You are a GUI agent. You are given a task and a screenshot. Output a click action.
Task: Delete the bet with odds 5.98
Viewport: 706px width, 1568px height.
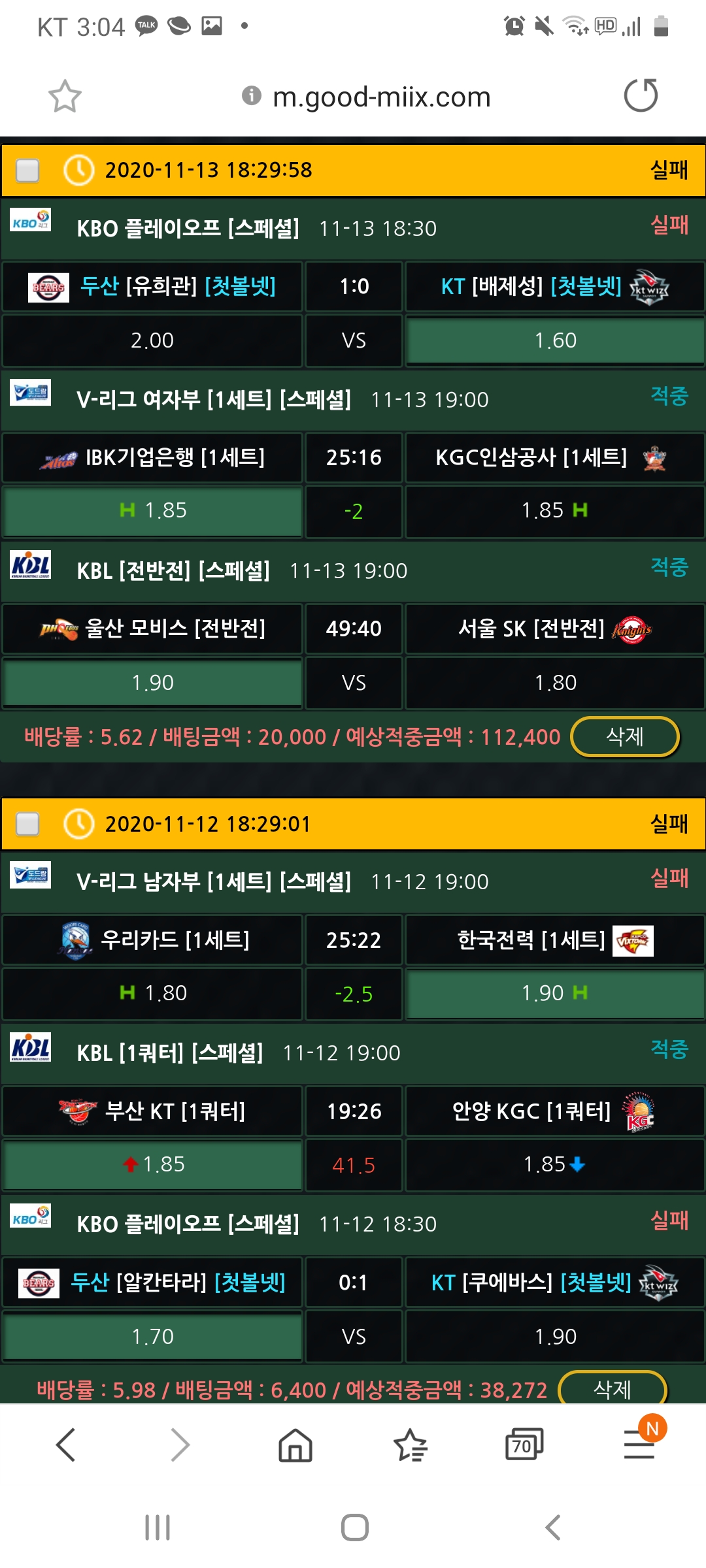612,1389
